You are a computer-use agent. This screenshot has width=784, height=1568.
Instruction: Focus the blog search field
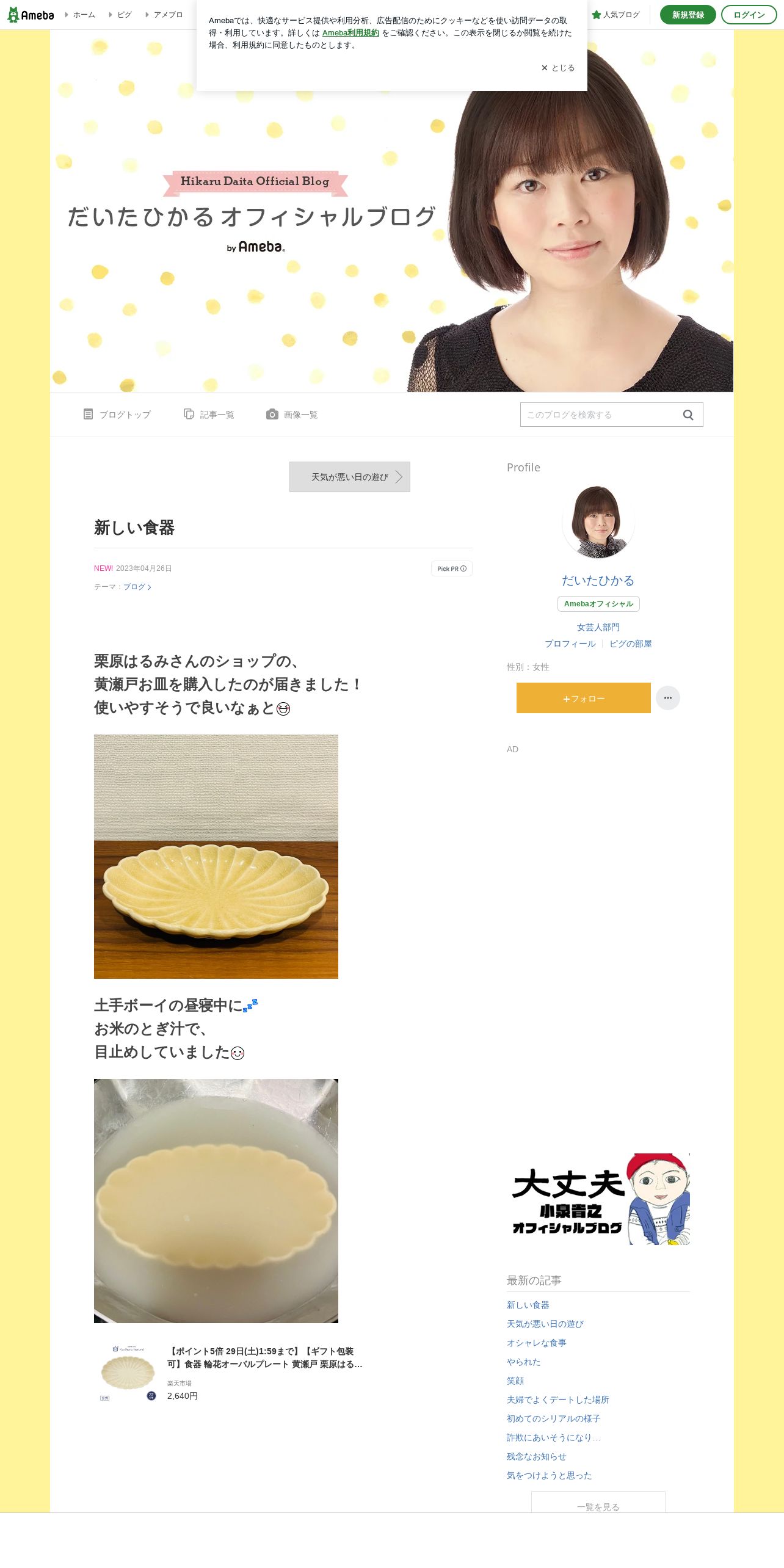click(598, 415)
